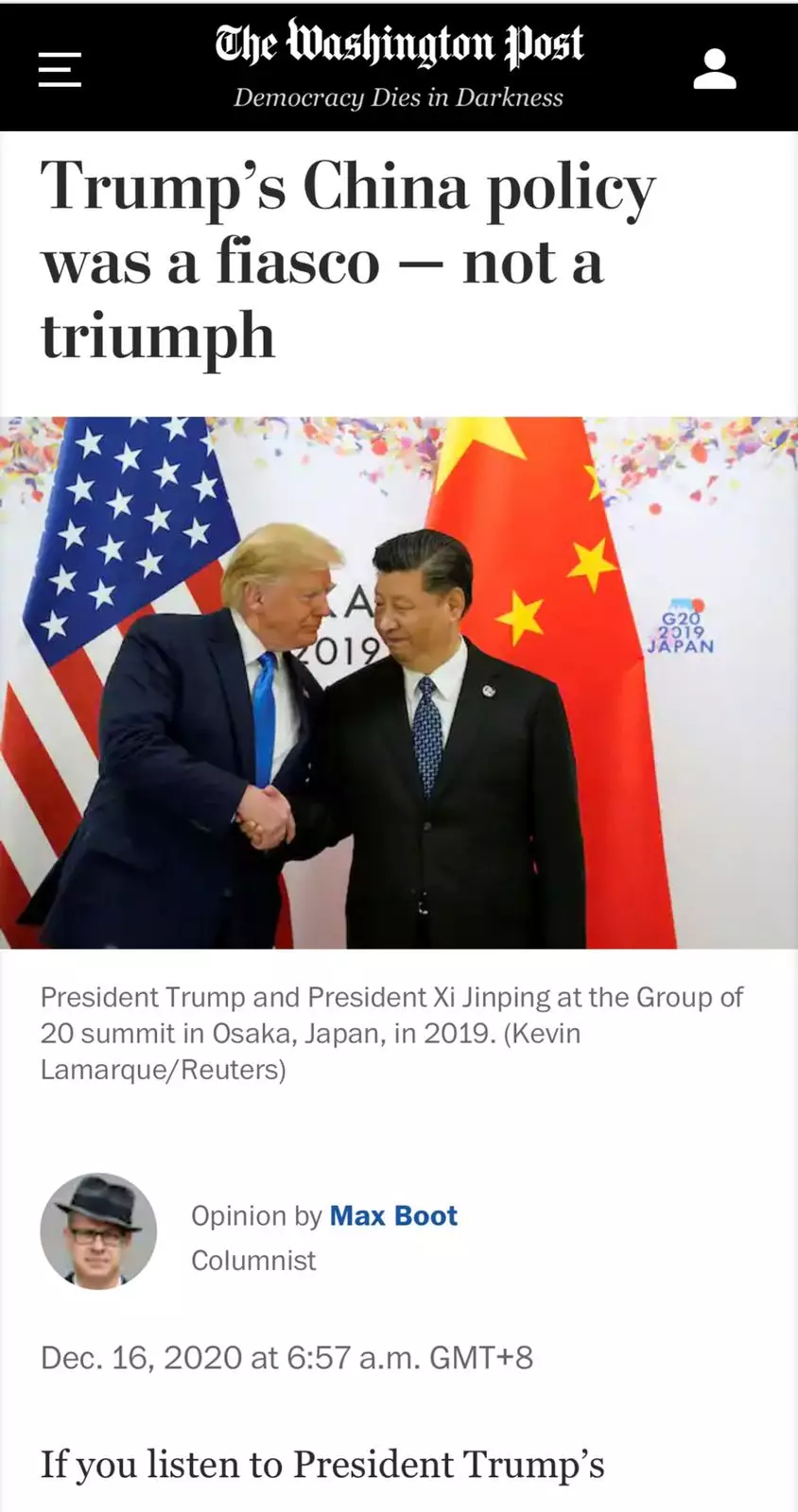The height and width of the screenshot is (1512, 798).
Task: Open the hamburger navigation menu
Action: click(x=60, y=70)
